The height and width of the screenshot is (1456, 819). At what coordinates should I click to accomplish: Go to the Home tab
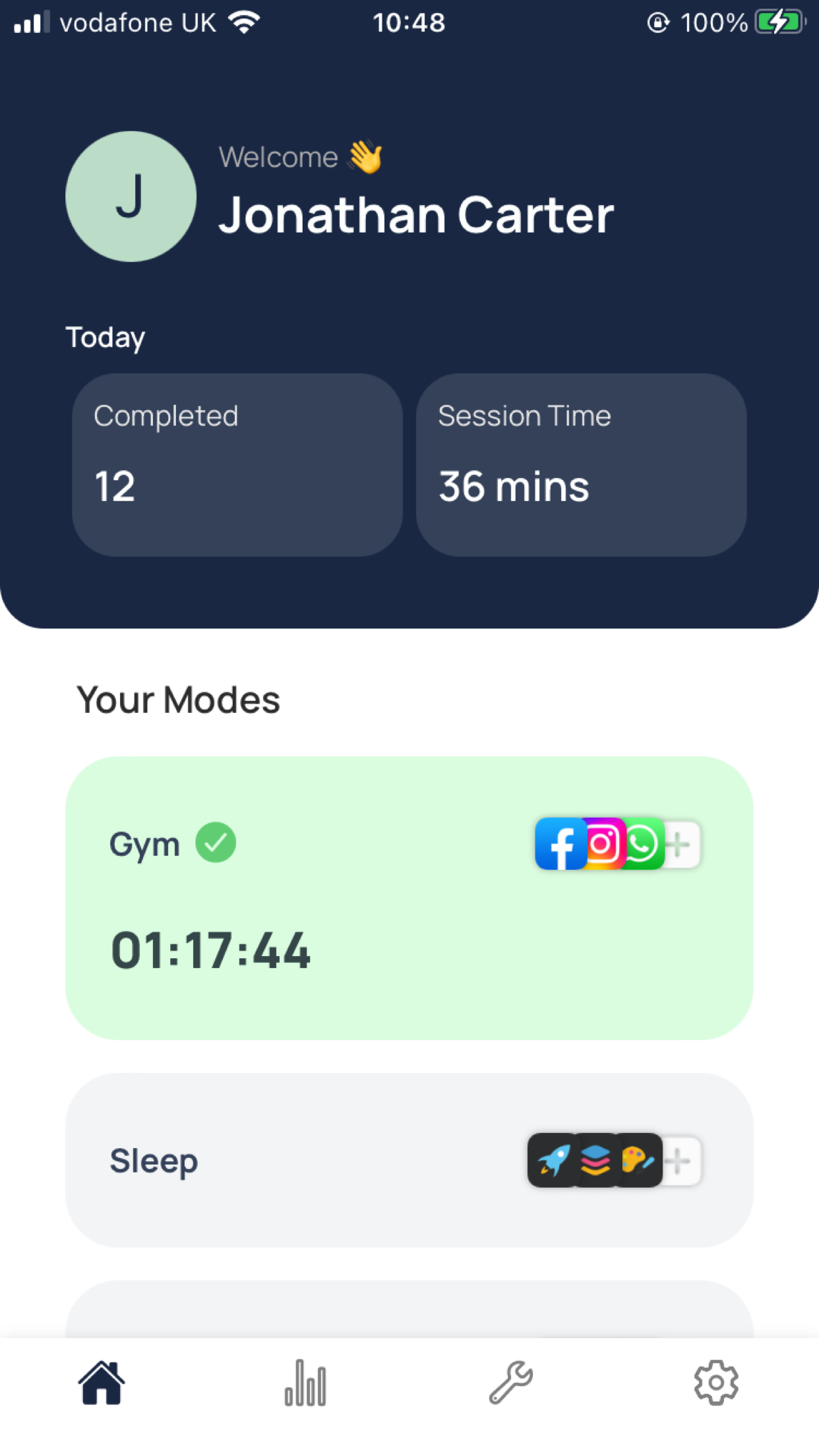point(102,1383)
